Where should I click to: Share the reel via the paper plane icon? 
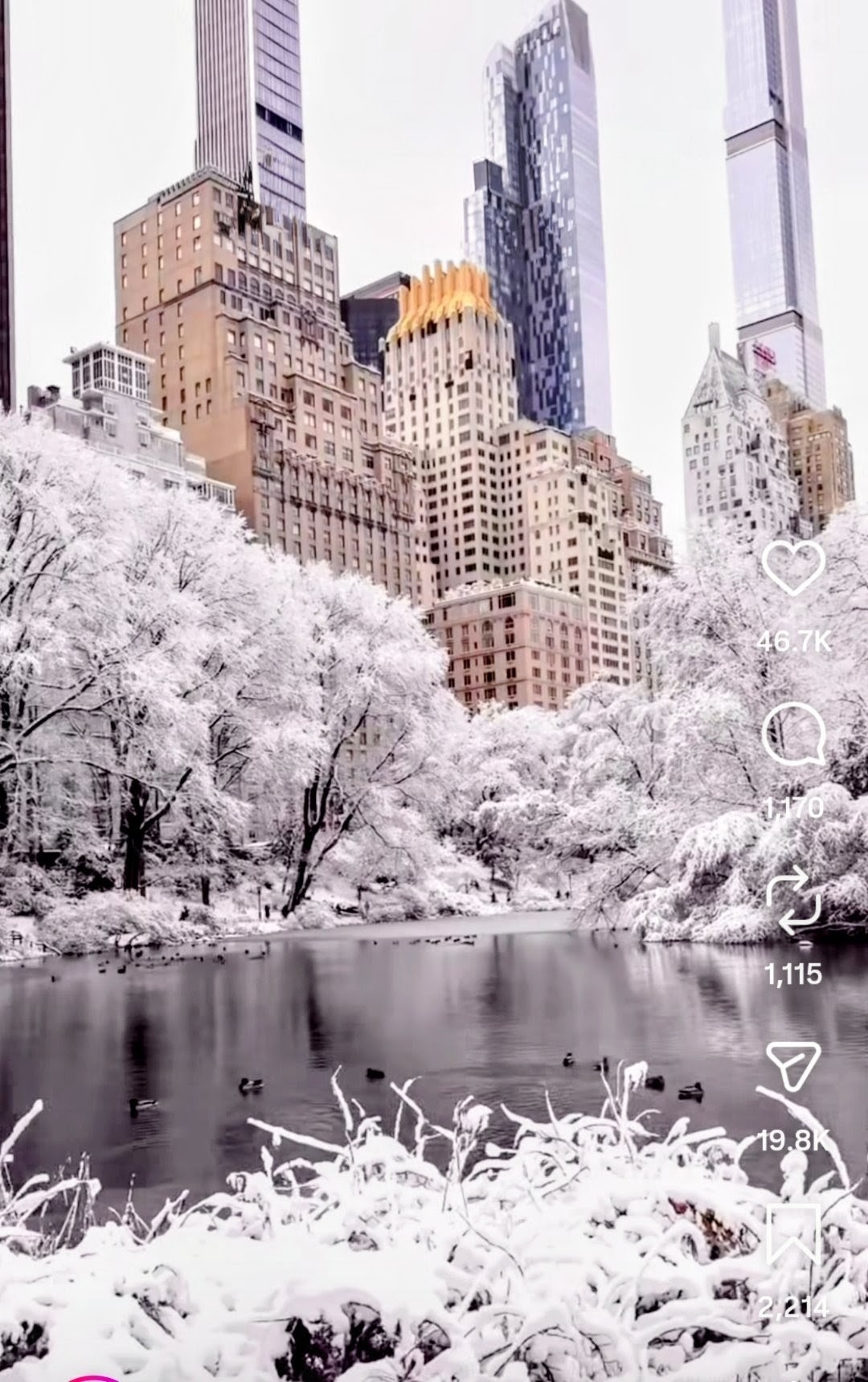tap(793, 1066)
